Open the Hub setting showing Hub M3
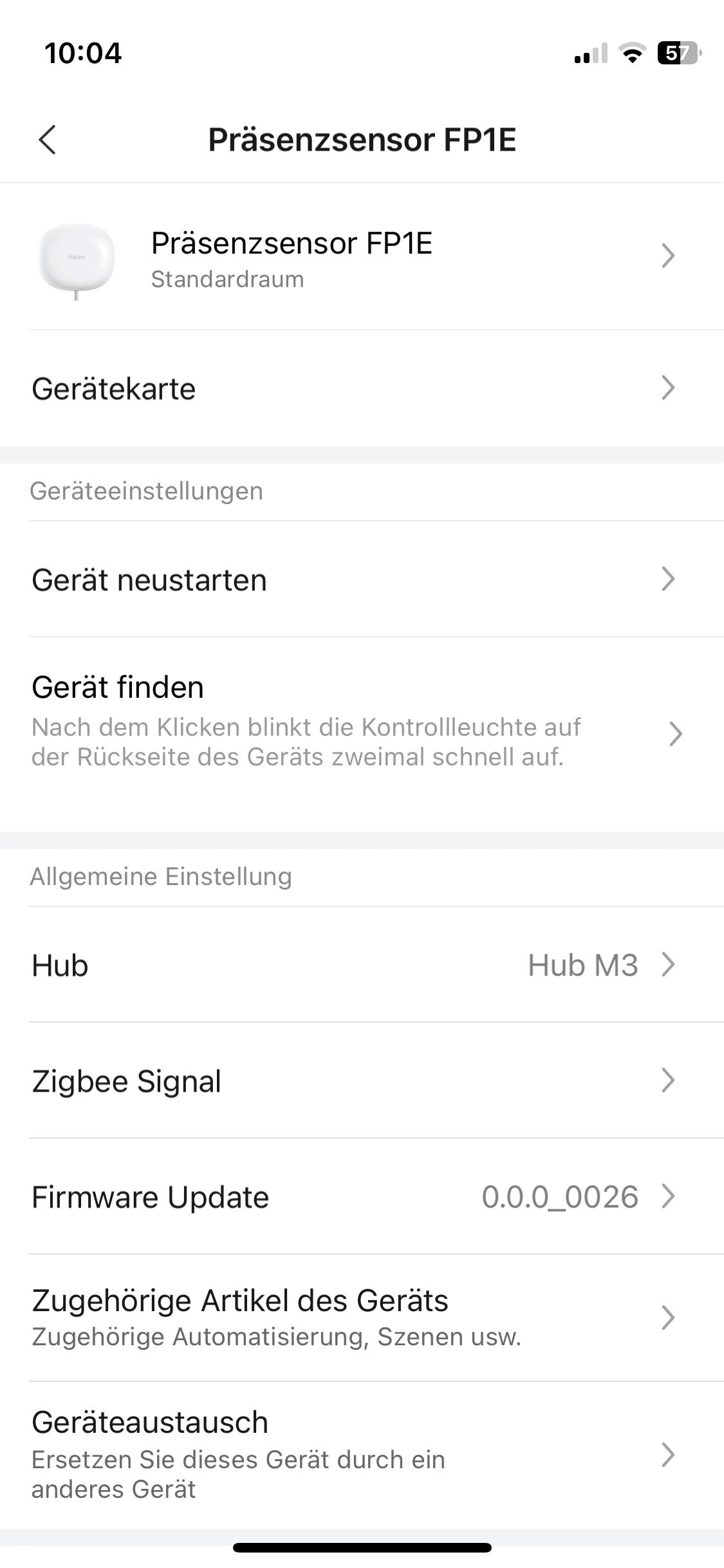 pos(360,966)
